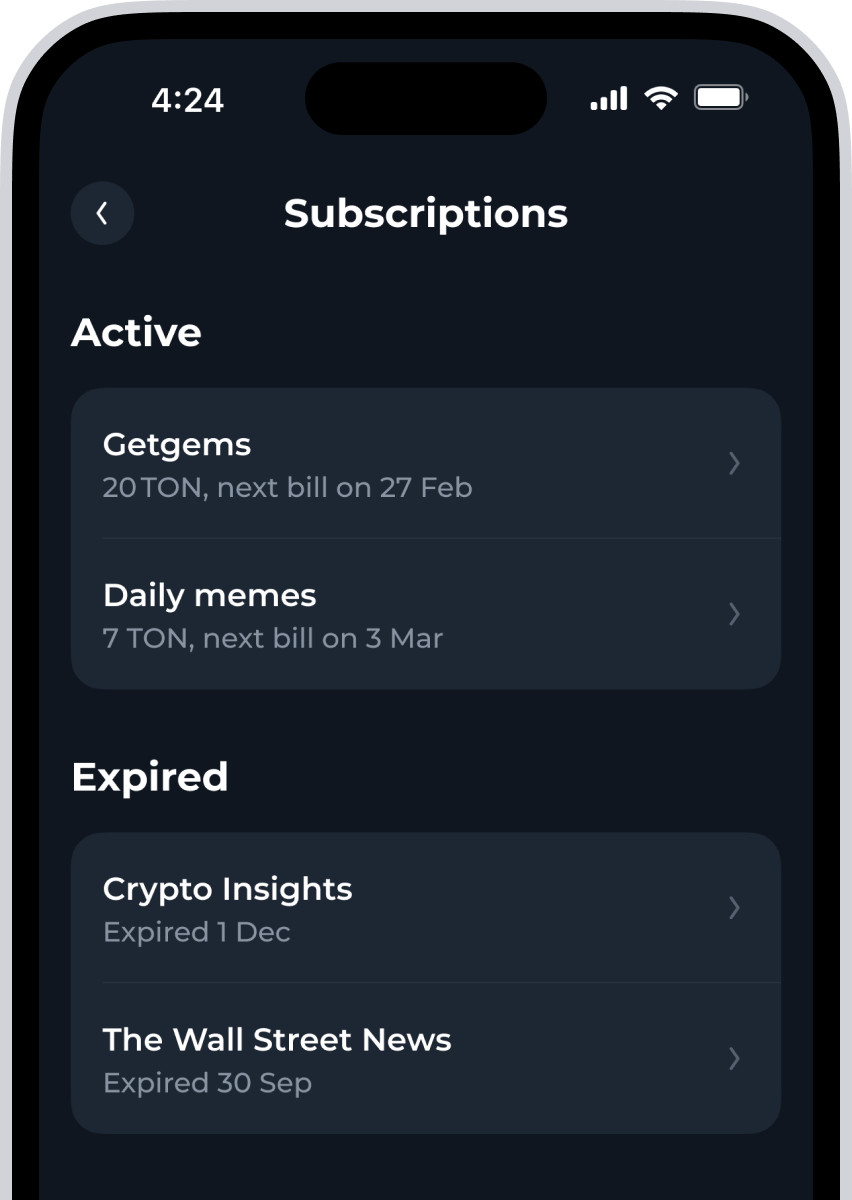Select The Wall Street News subscription

click(x=425, y=1059)
